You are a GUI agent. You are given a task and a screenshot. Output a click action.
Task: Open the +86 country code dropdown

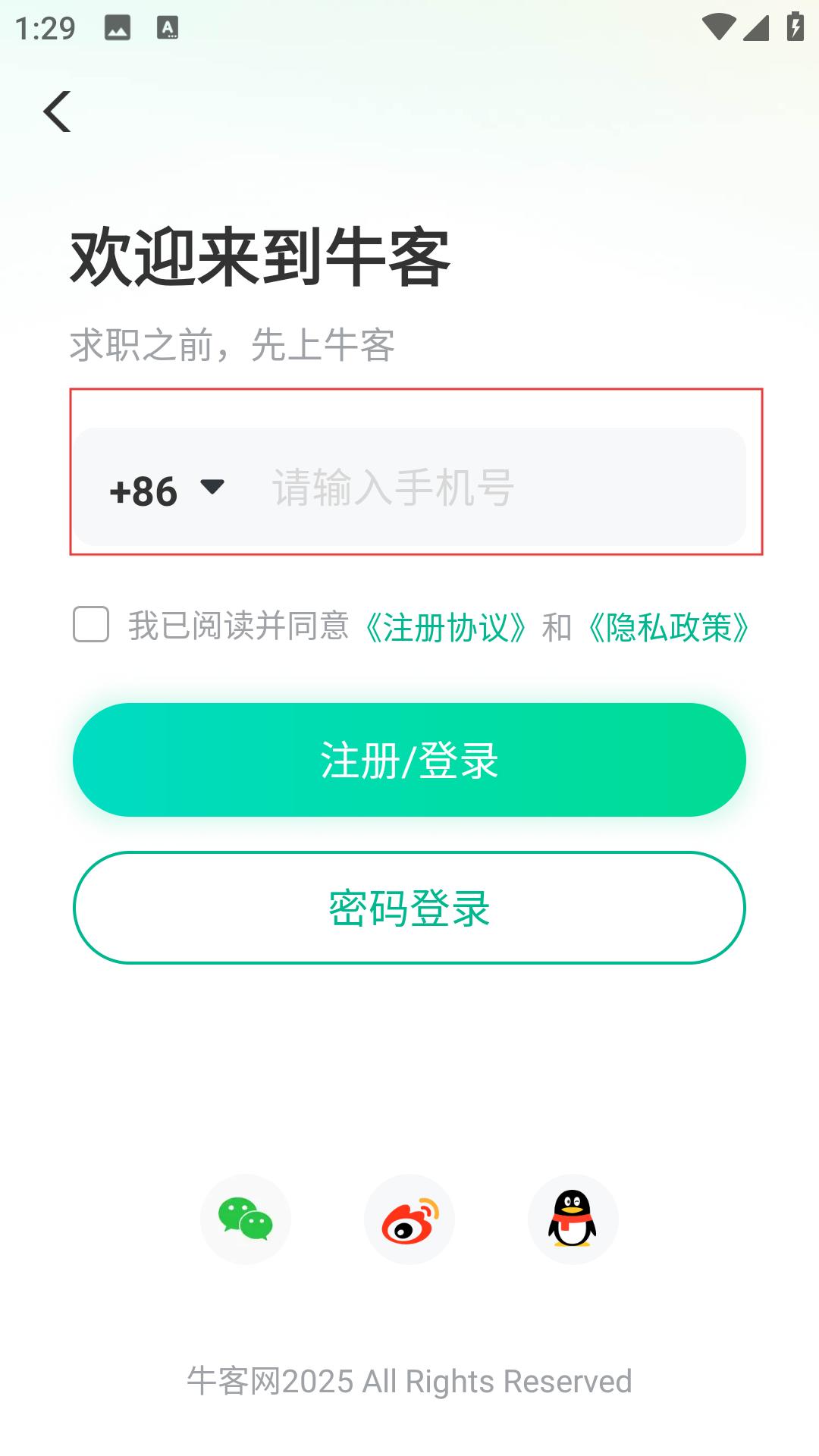167,490
